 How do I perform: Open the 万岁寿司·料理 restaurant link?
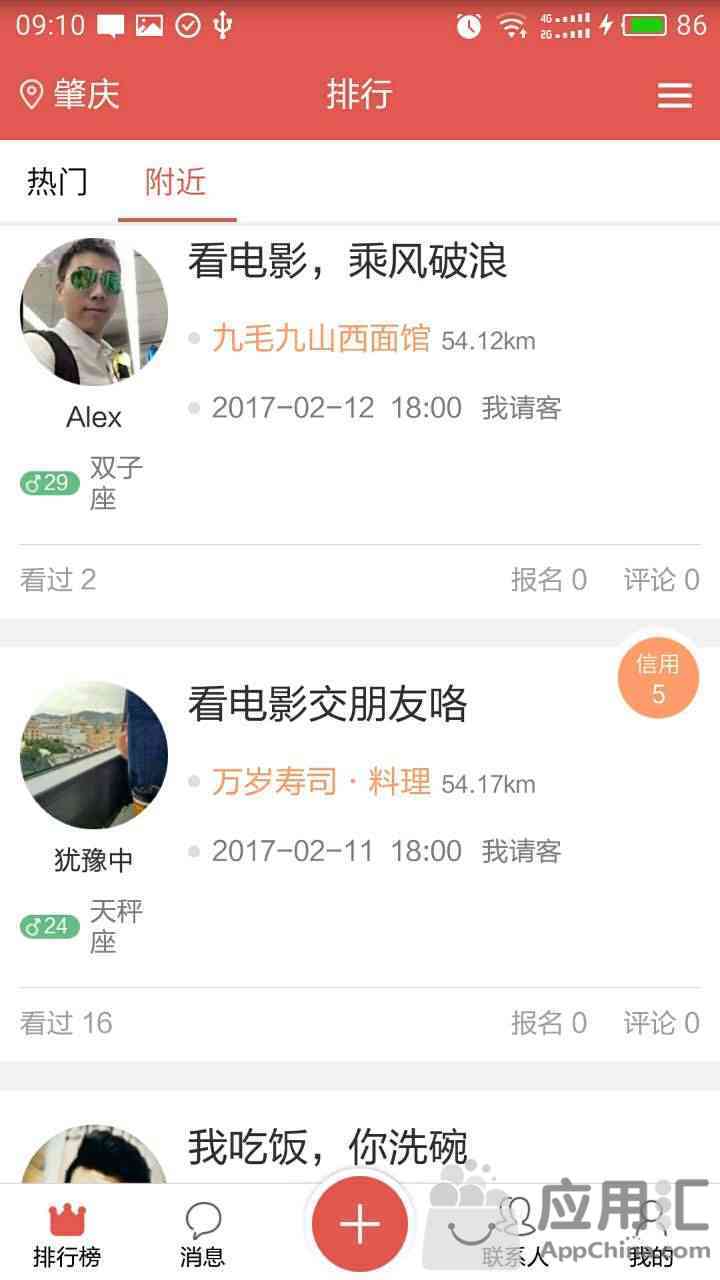320,782
